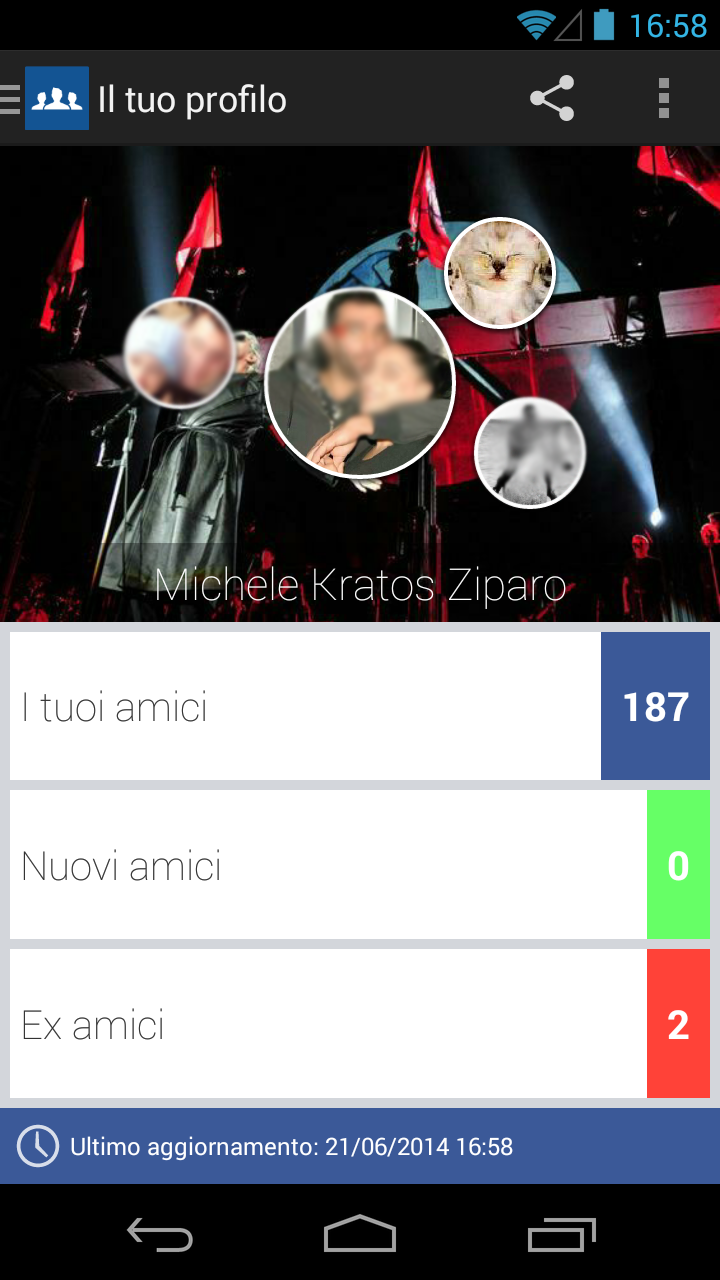Tap the blue 187 friends counter badge
Image resolution: width=720 pixels, height=1280 pixels.
tap(655, 705)
